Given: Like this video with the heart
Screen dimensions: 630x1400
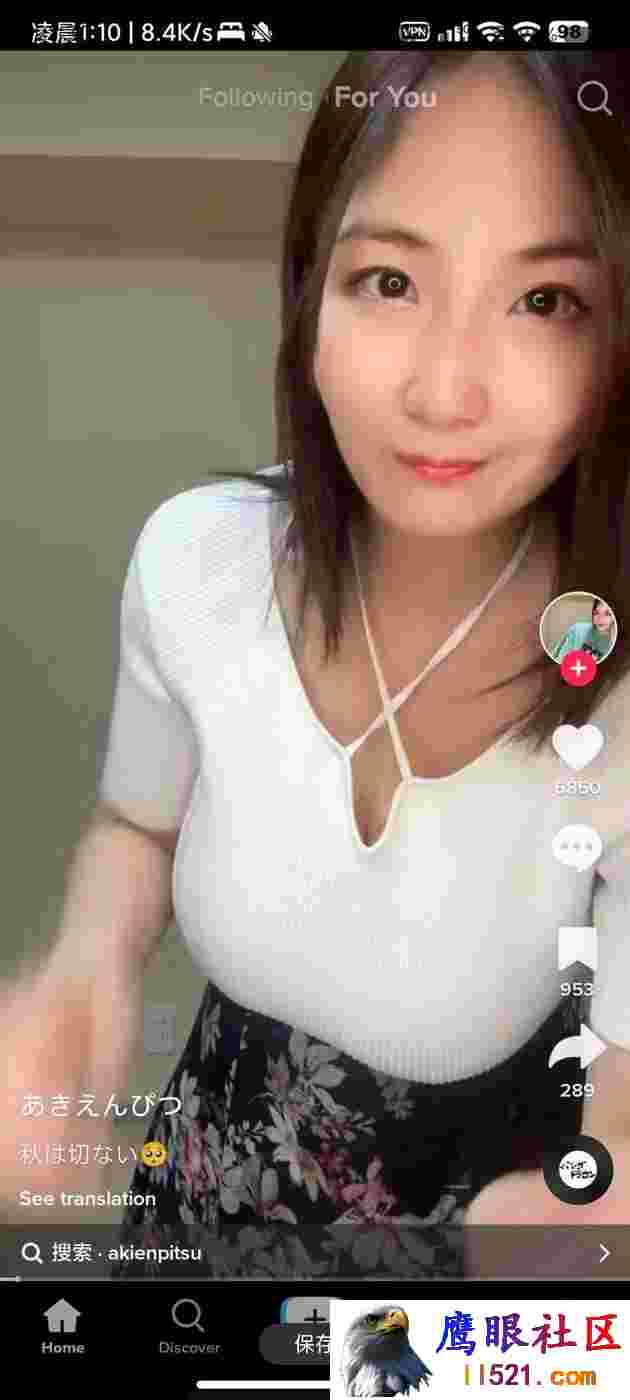Looking at the screenshot, I should [x=578, y=747].
